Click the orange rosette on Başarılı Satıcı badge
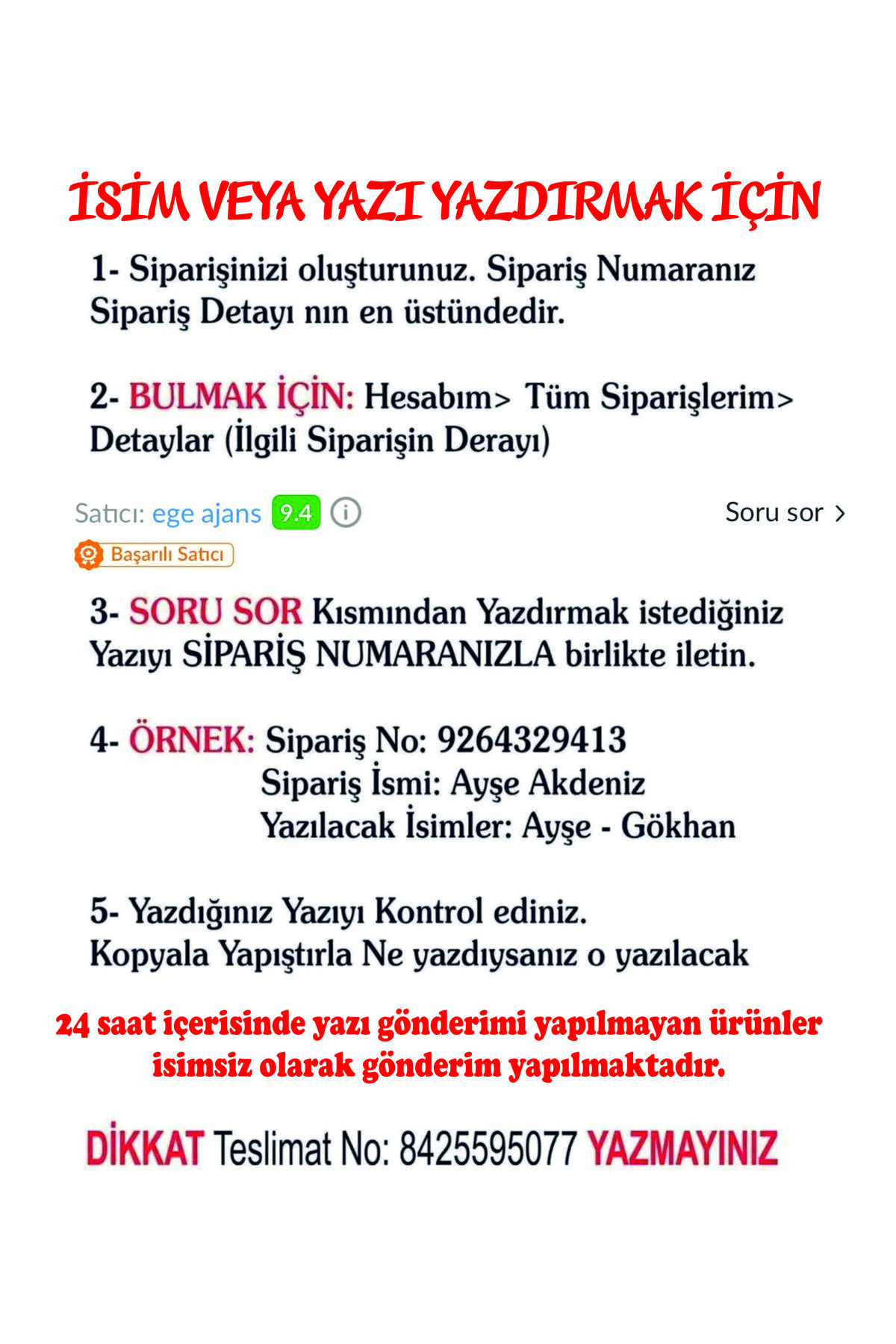 [90, 554]
